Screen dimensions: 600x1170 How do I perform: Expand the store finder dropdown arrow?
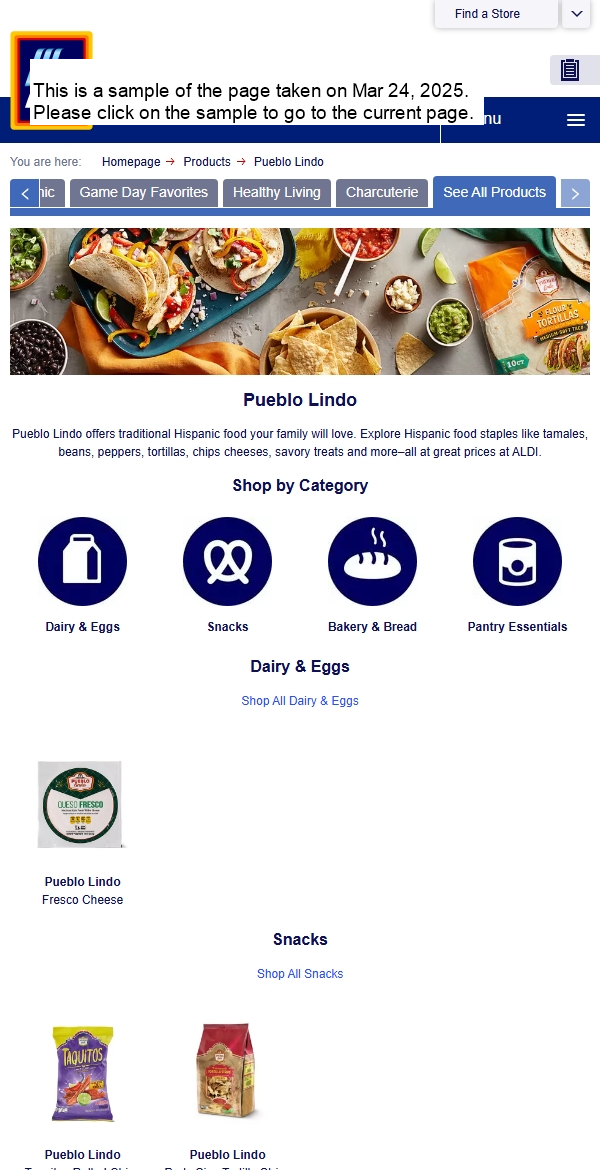click(576, 14)
